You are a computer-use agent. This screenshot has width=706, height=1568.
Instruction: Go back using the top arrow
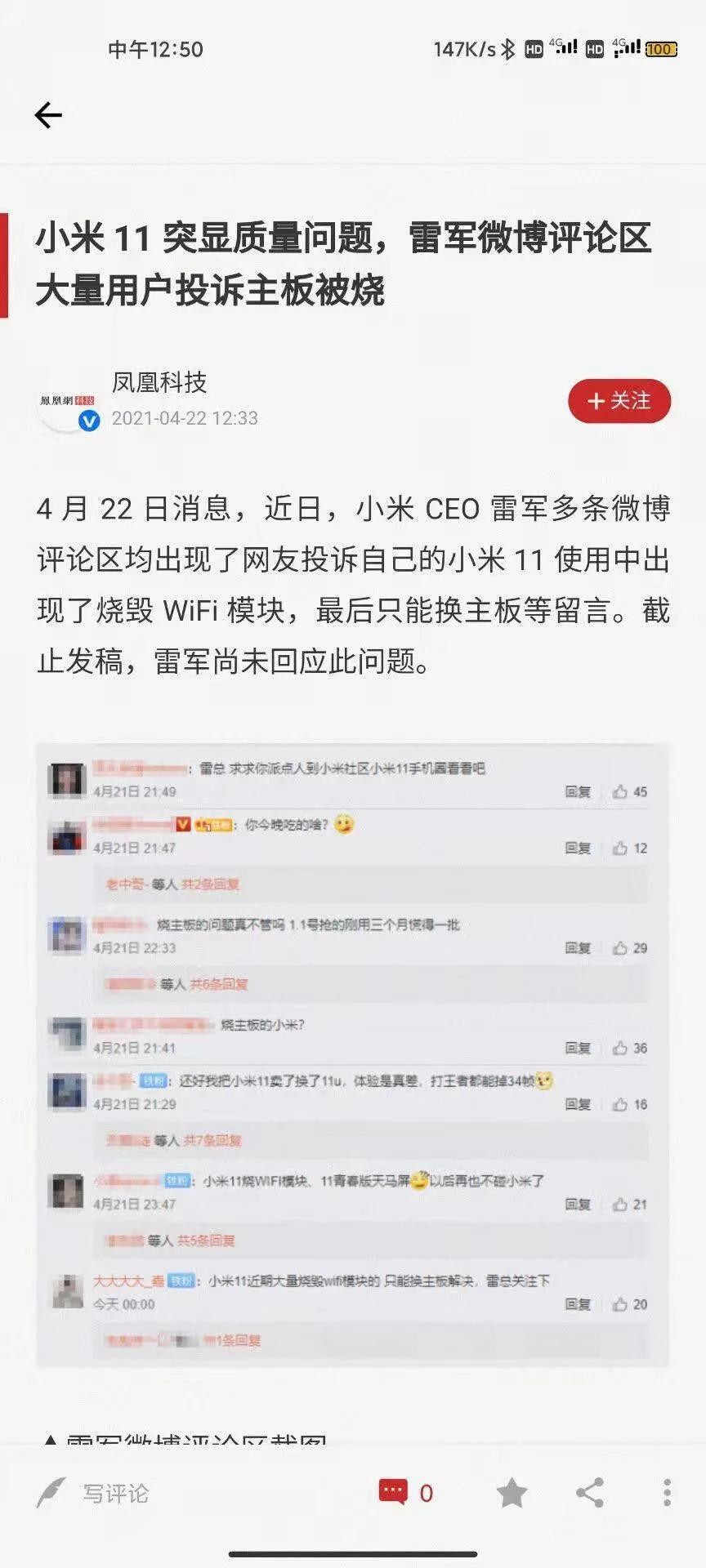pyautogui.click(x=48, y=115)
